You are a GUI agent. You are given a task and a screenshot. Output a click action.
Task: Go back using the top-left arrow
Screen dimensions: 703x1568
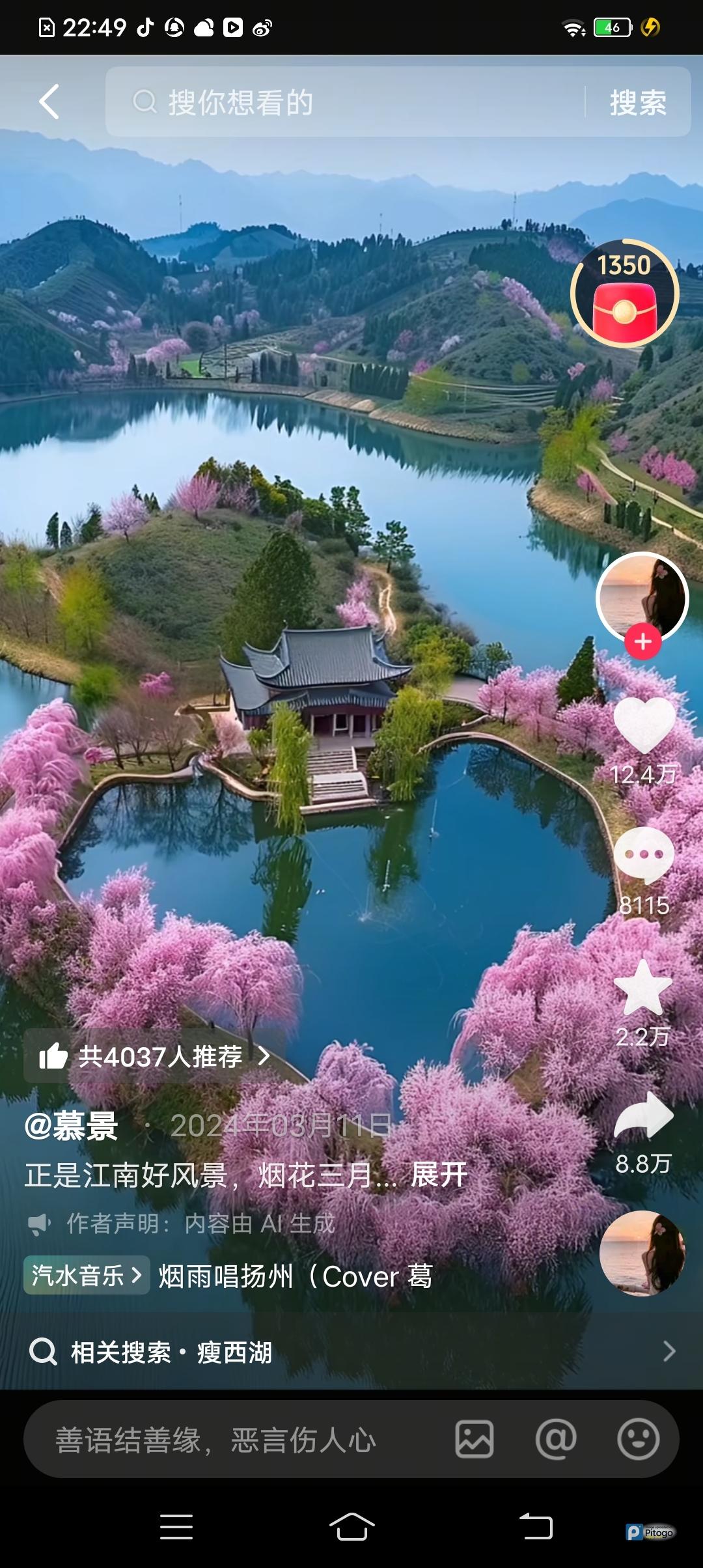(x=49, y=102)
